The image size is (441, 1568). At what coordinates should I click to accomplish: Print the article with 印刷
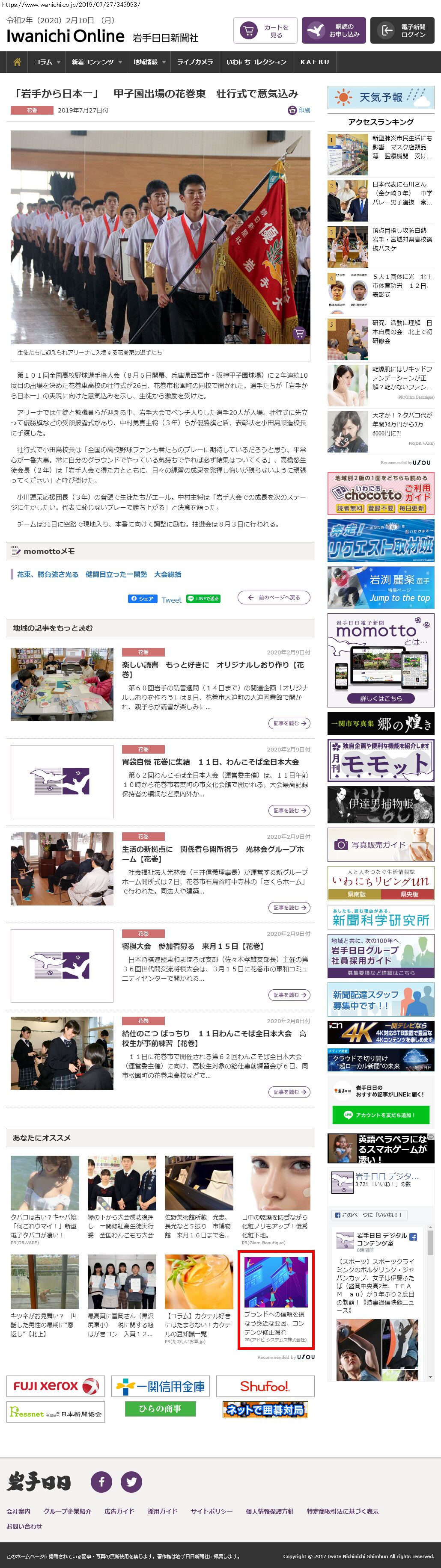point(299,110)
